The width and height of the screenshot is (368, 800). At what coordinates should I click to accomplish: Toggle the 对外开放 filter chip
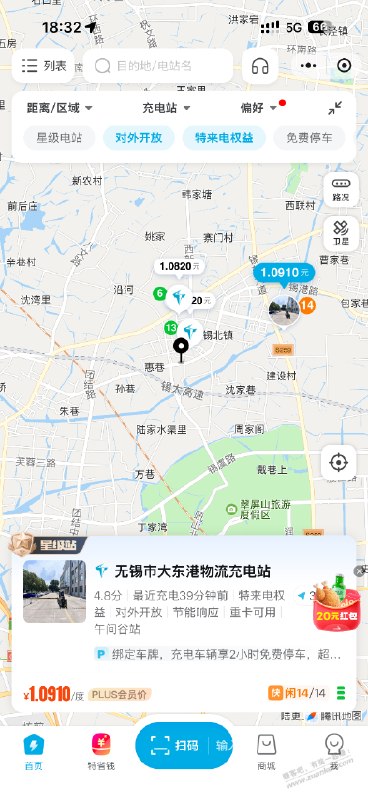139,138
